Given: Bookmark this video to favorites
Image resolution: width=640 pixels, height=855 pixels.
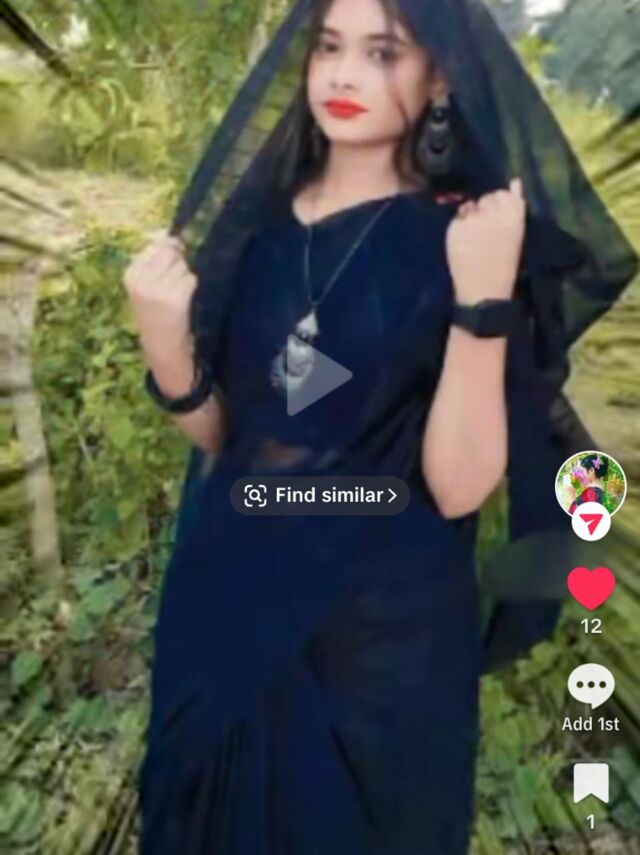Looking at the screenshot, I should click(591, 783).
